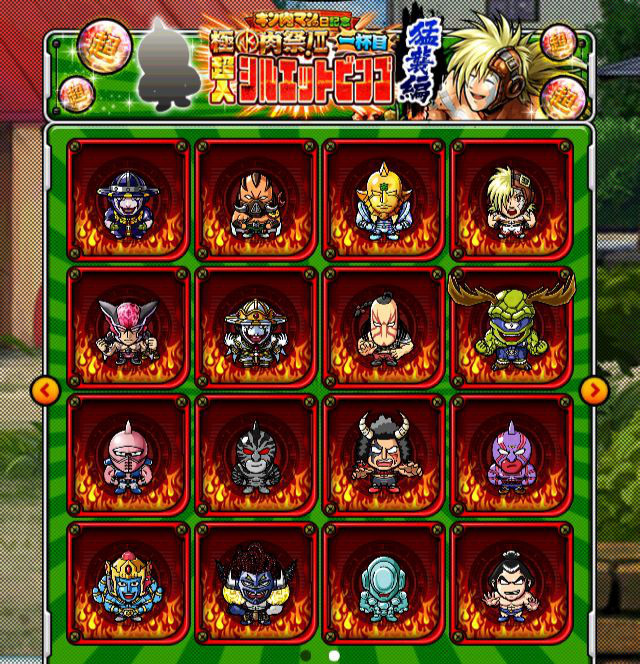Open the golden masked character tile

click(383, 200)
